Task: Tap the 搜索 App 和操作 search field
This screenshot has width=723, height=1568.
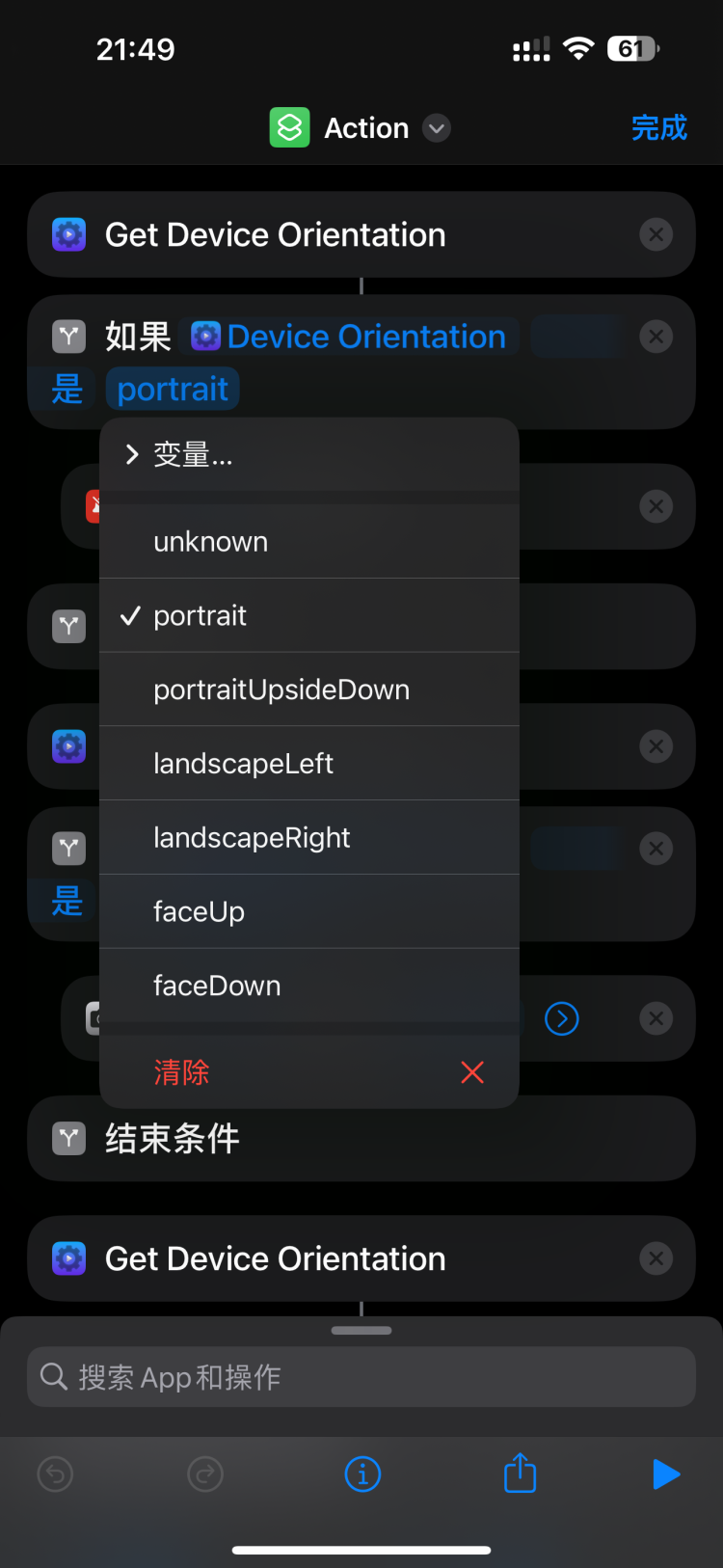Action: tap(361, 1377)
